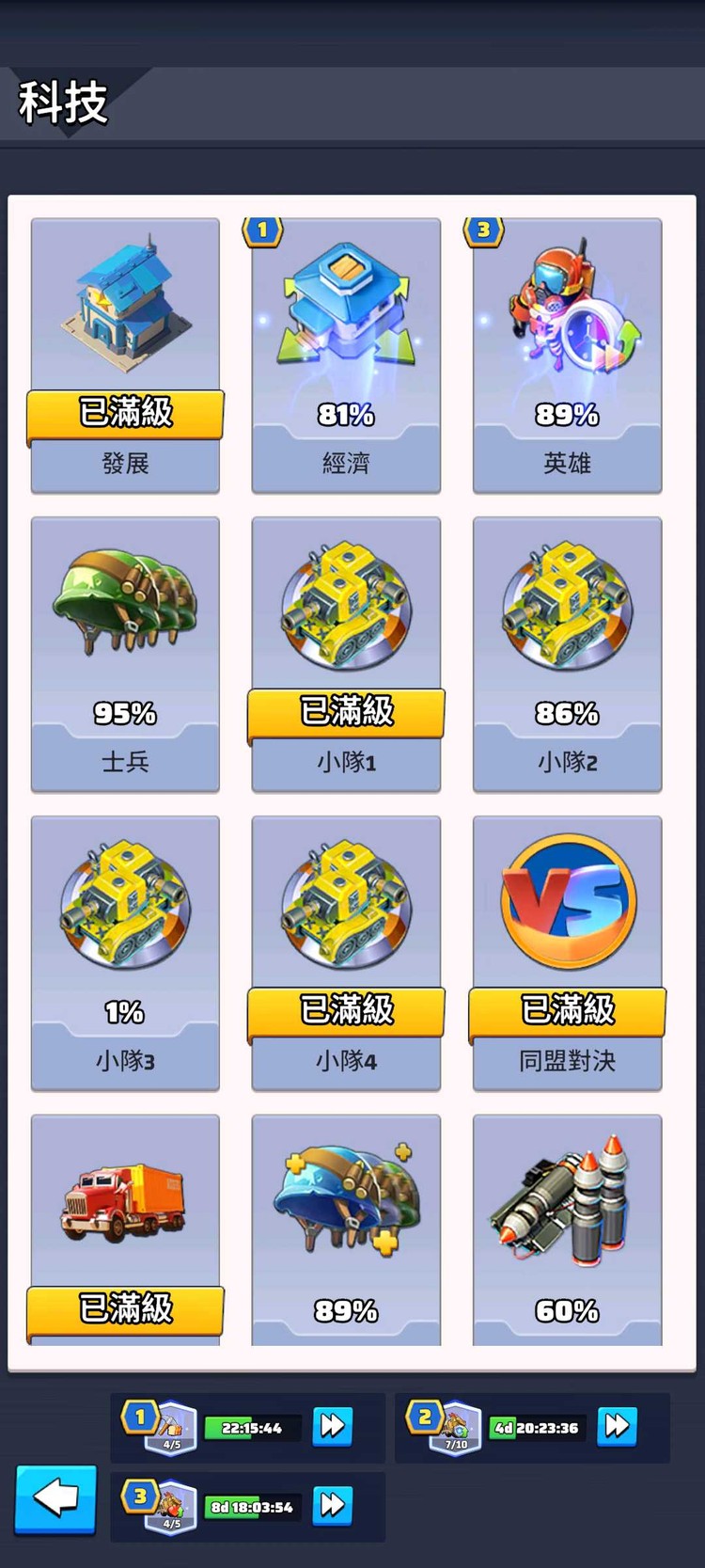
Task: Tap the 22:15:44 research timer bar
Action: point(247,1427)
